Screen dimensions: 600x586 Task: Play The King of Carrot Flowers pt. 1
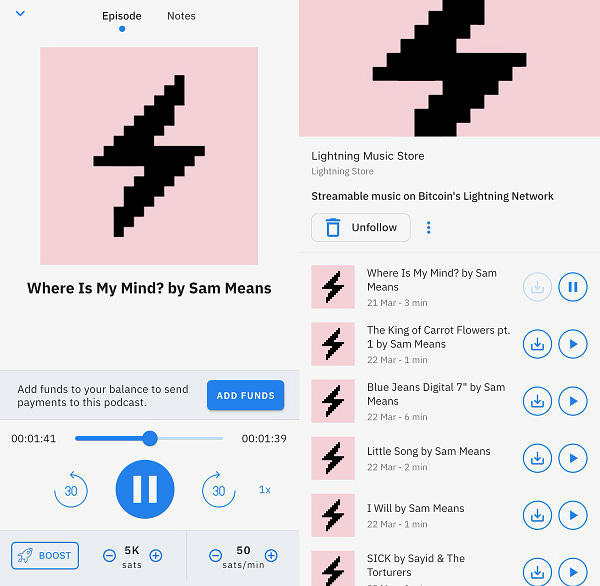coord(572,344)
